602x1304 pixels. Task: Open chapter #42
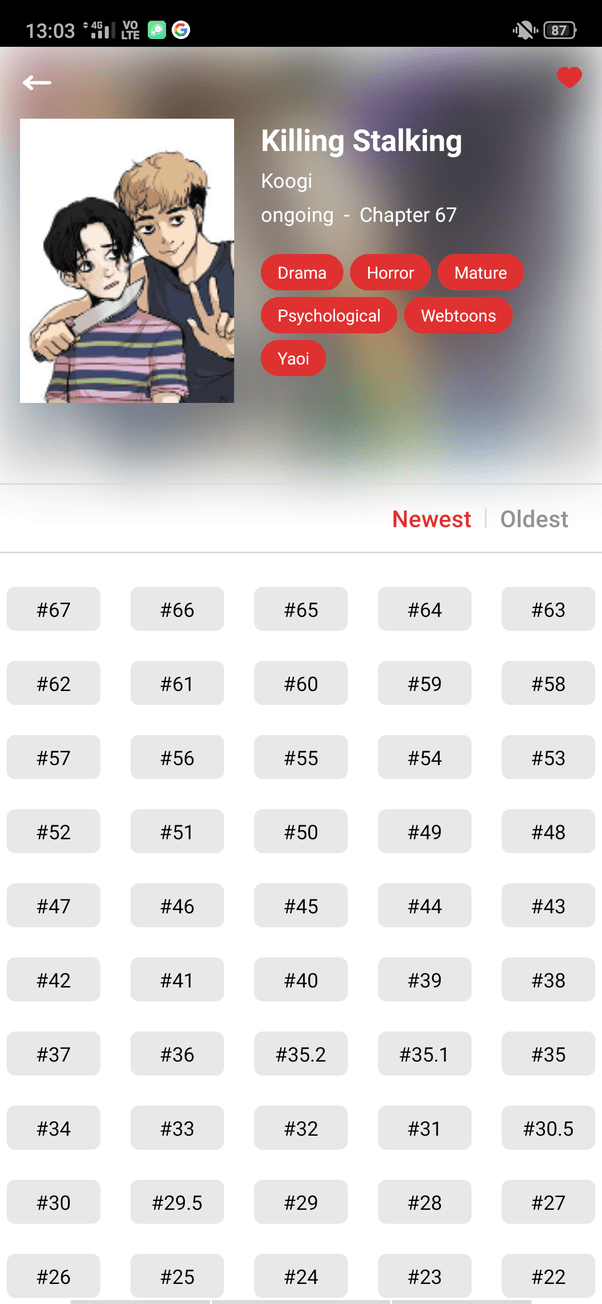[53, 980]
